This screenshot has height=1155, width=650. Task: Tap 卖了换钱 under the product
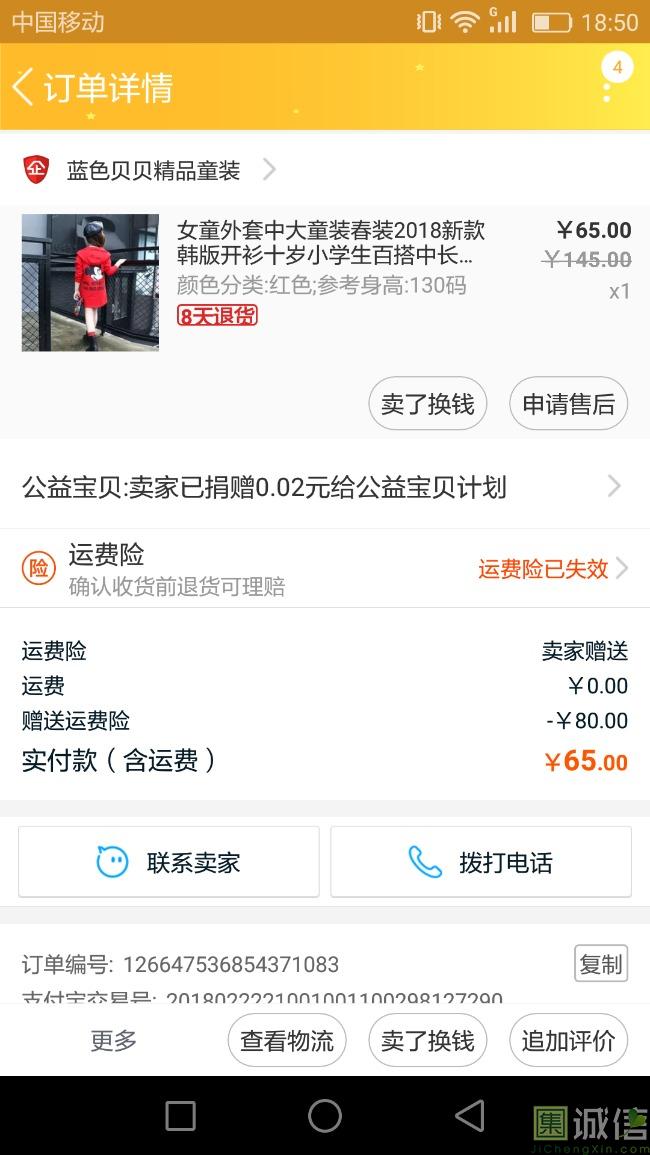coord(428,404)
